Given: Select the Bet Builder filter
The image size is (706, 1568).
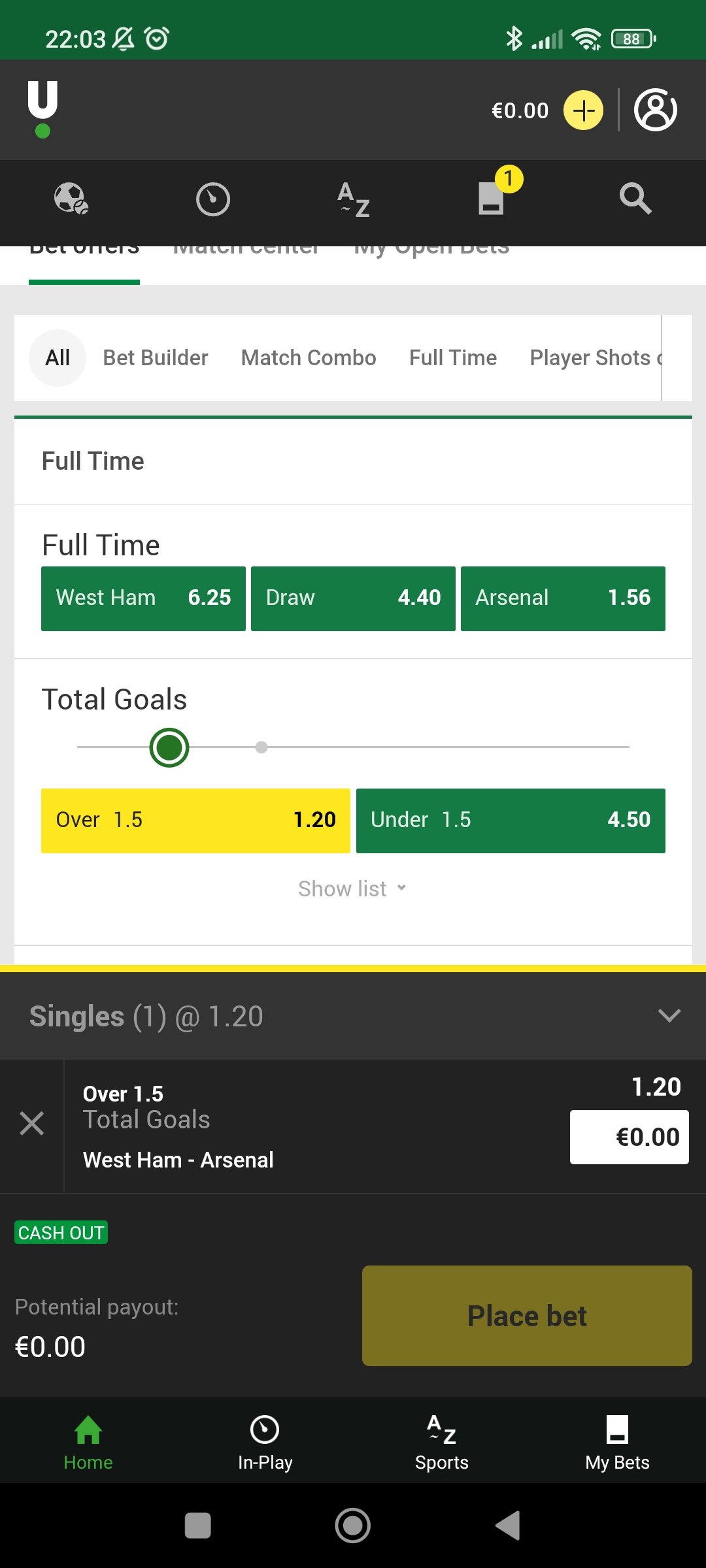Looking at the screenshot, I should coord(155,358).
